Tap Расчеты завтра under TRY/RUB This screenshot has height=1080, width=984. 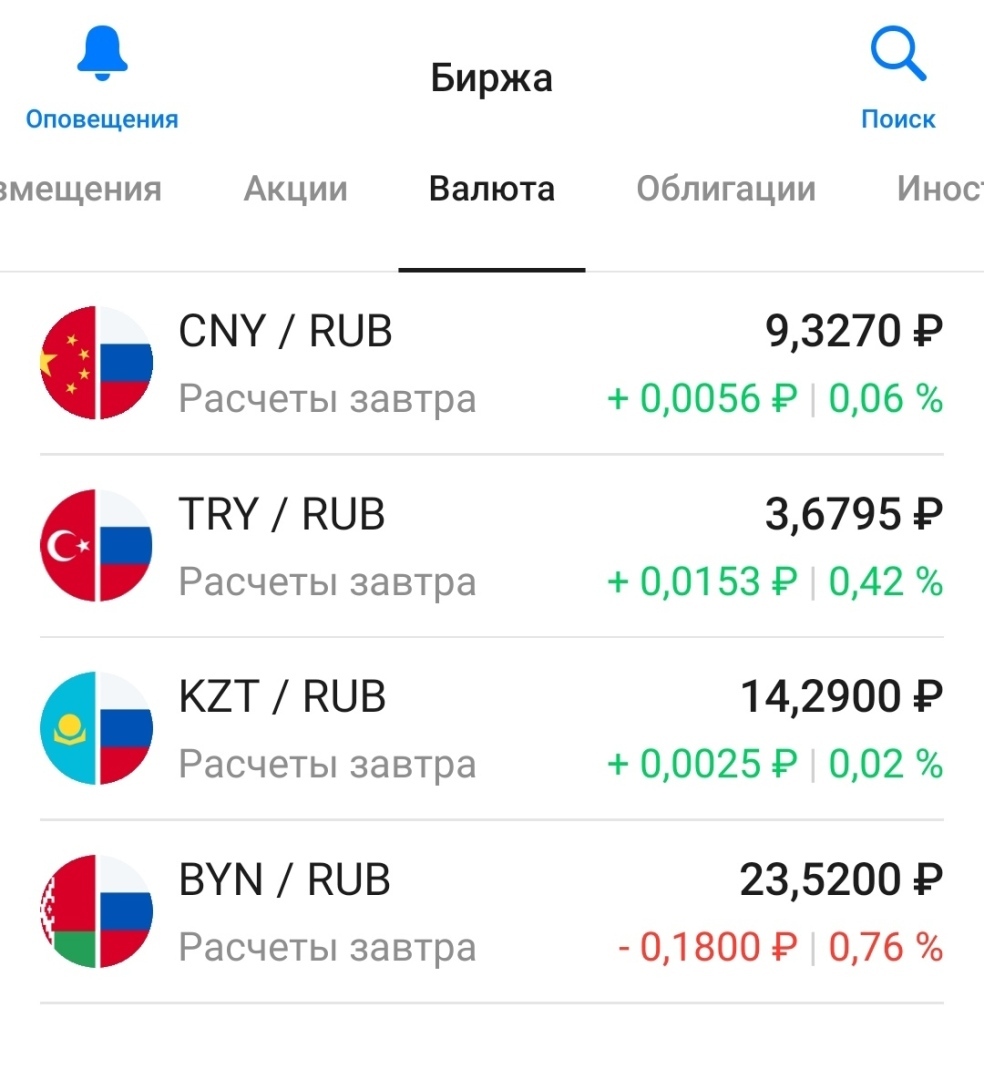click(x=327, y=580)
